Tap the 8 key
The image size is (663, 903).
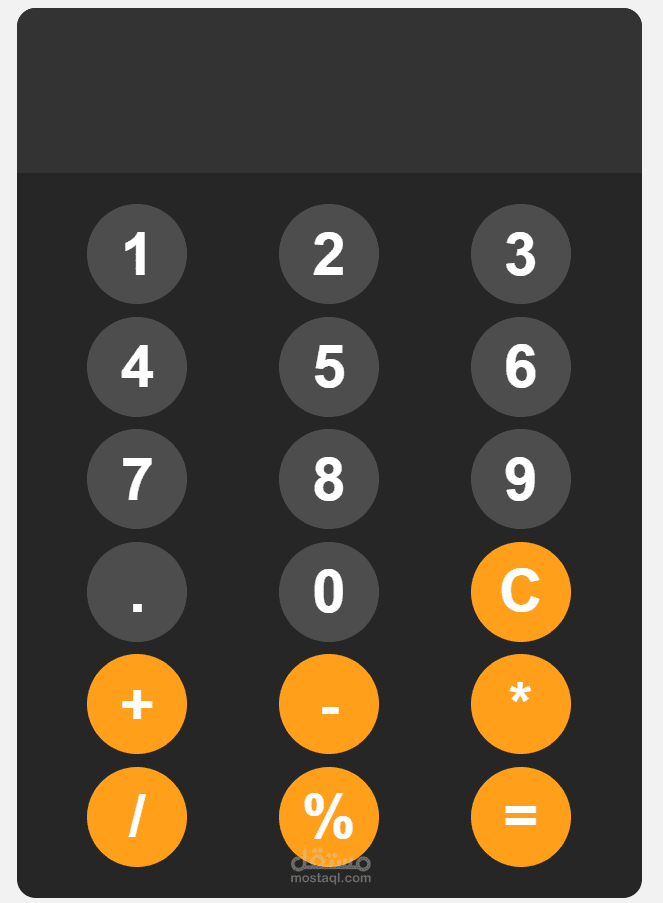tap(329, 479)
